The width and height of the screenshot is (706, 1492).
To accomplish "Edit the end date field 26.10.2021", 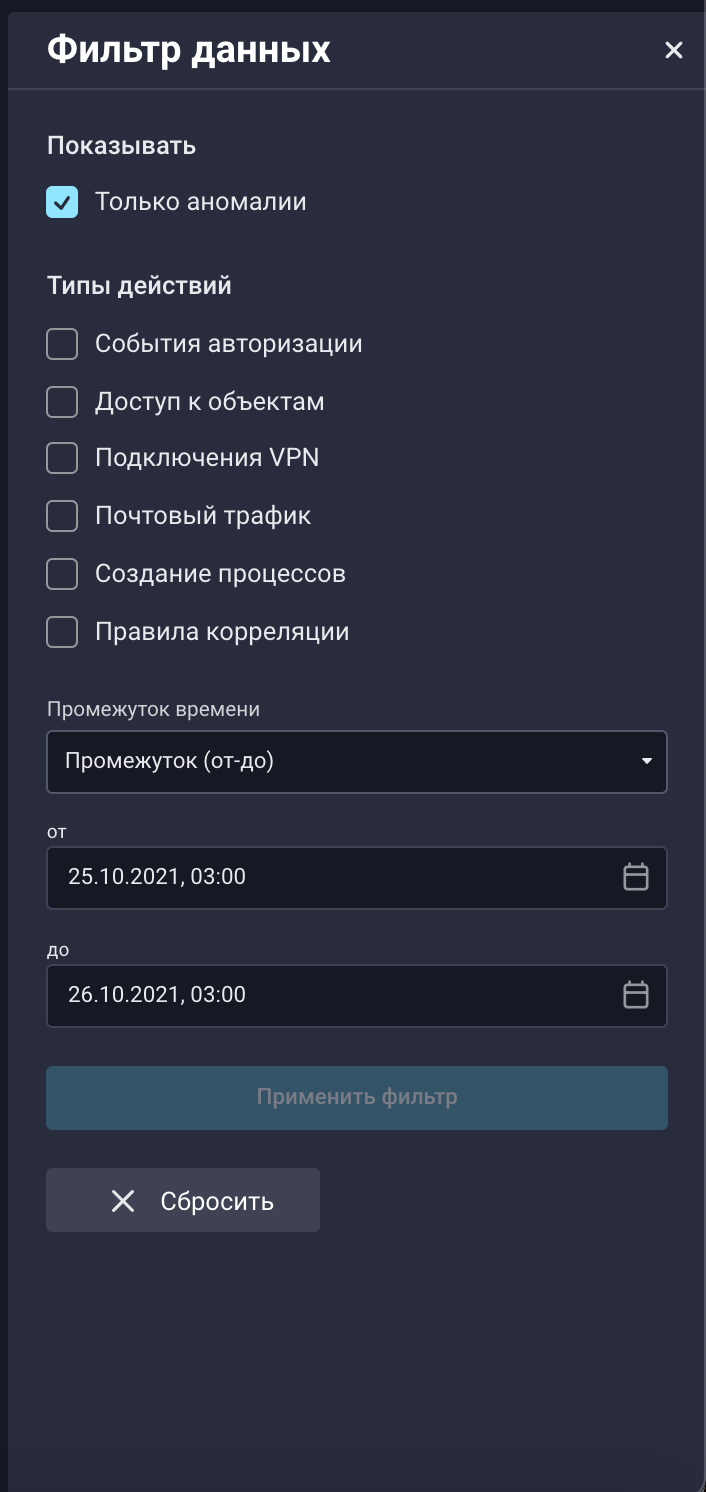I will click(x=320, y=995).
